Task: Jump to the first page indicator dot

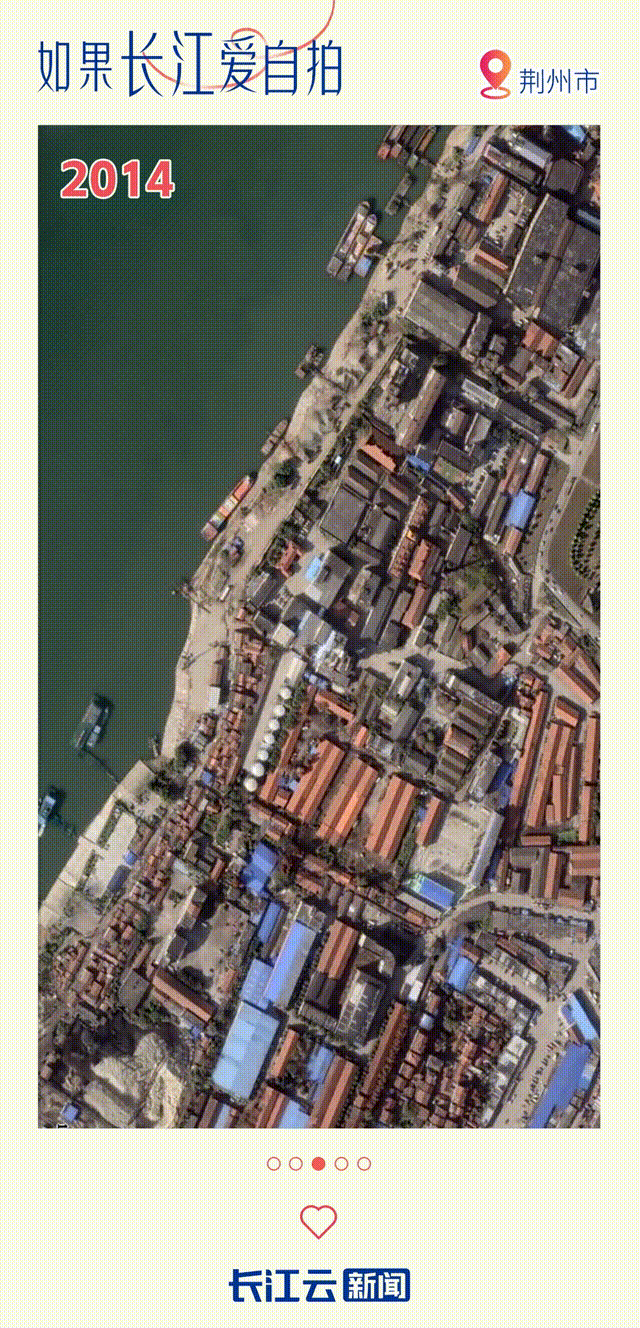Action: [274, 1164]
